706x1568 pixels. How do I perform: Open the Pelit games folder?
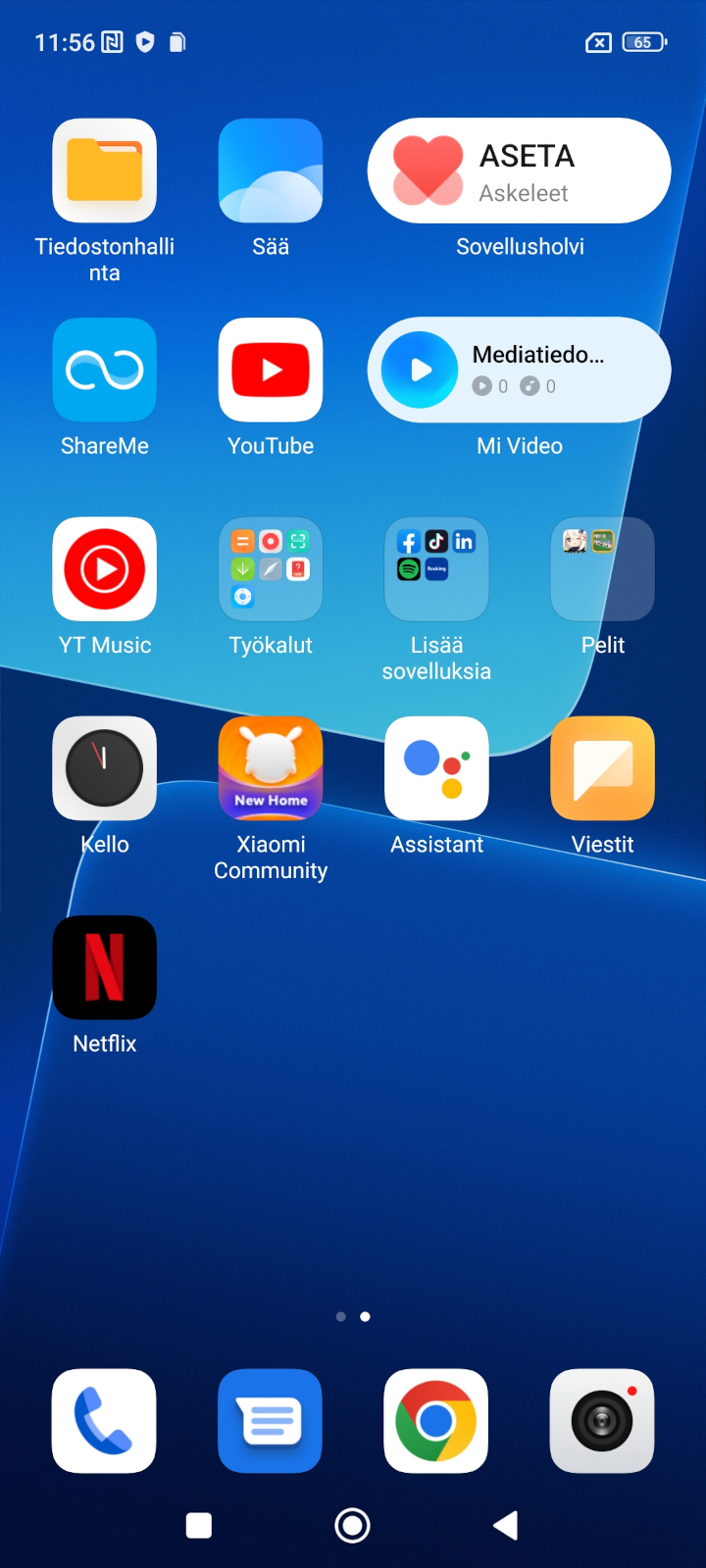click(x=602, y=569)
